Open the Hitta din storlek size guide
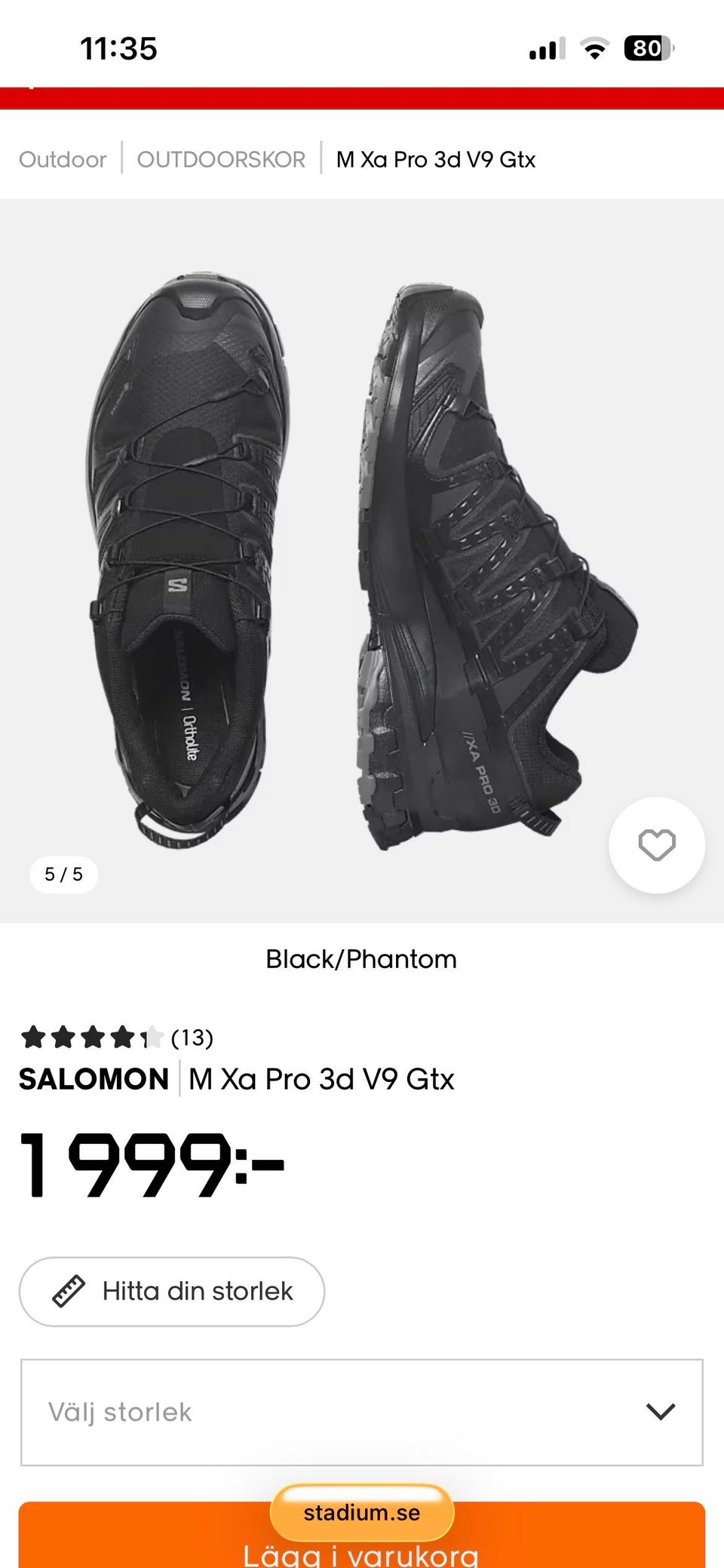 click(x=172, y=1291)
